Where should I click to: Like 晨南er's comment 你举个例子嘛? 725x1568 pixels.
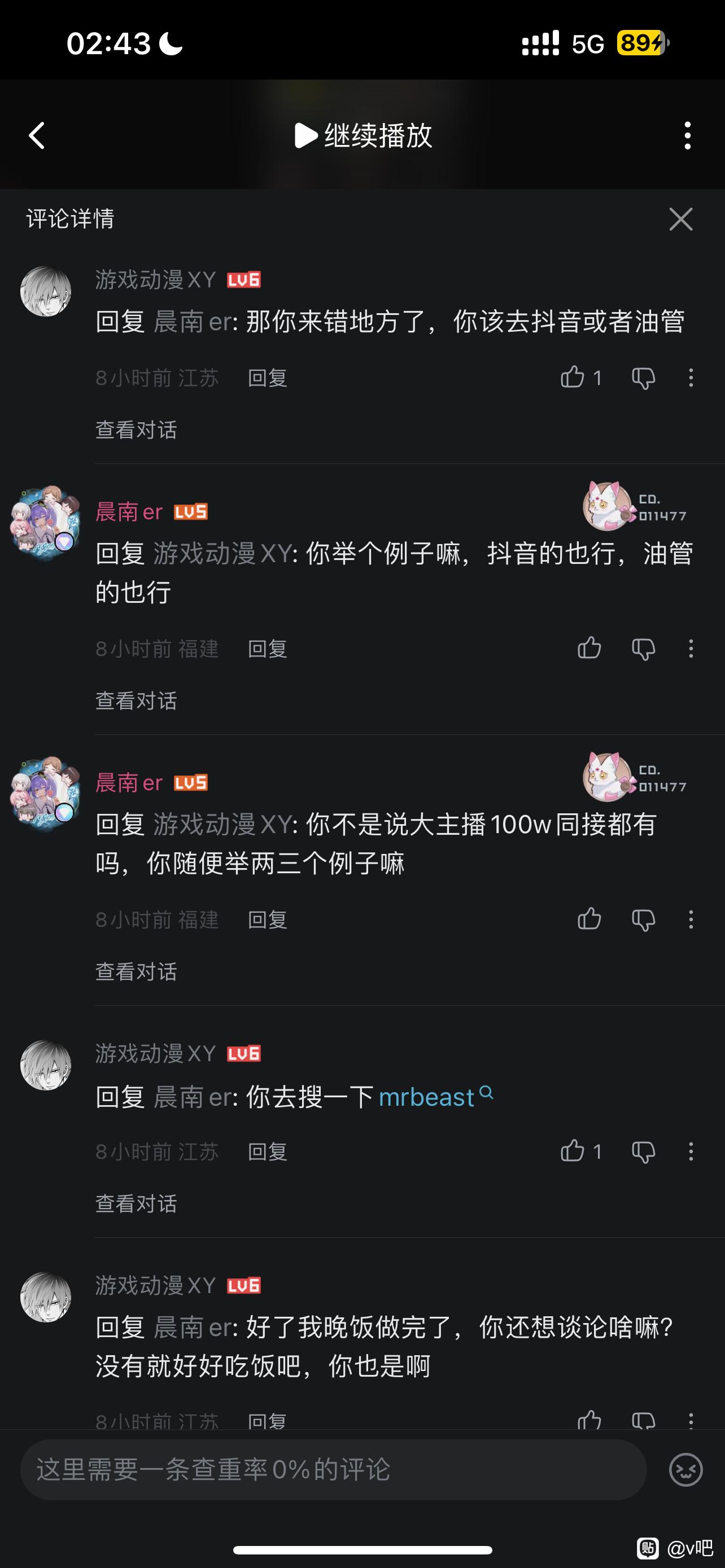589,649
